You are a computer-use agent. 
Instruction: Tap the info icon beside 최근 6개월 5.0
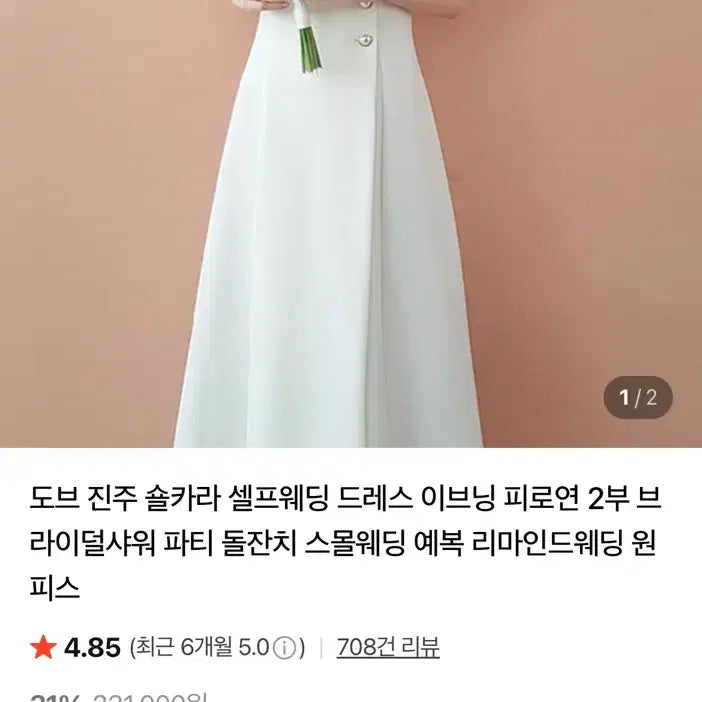[x=284, y=648]
